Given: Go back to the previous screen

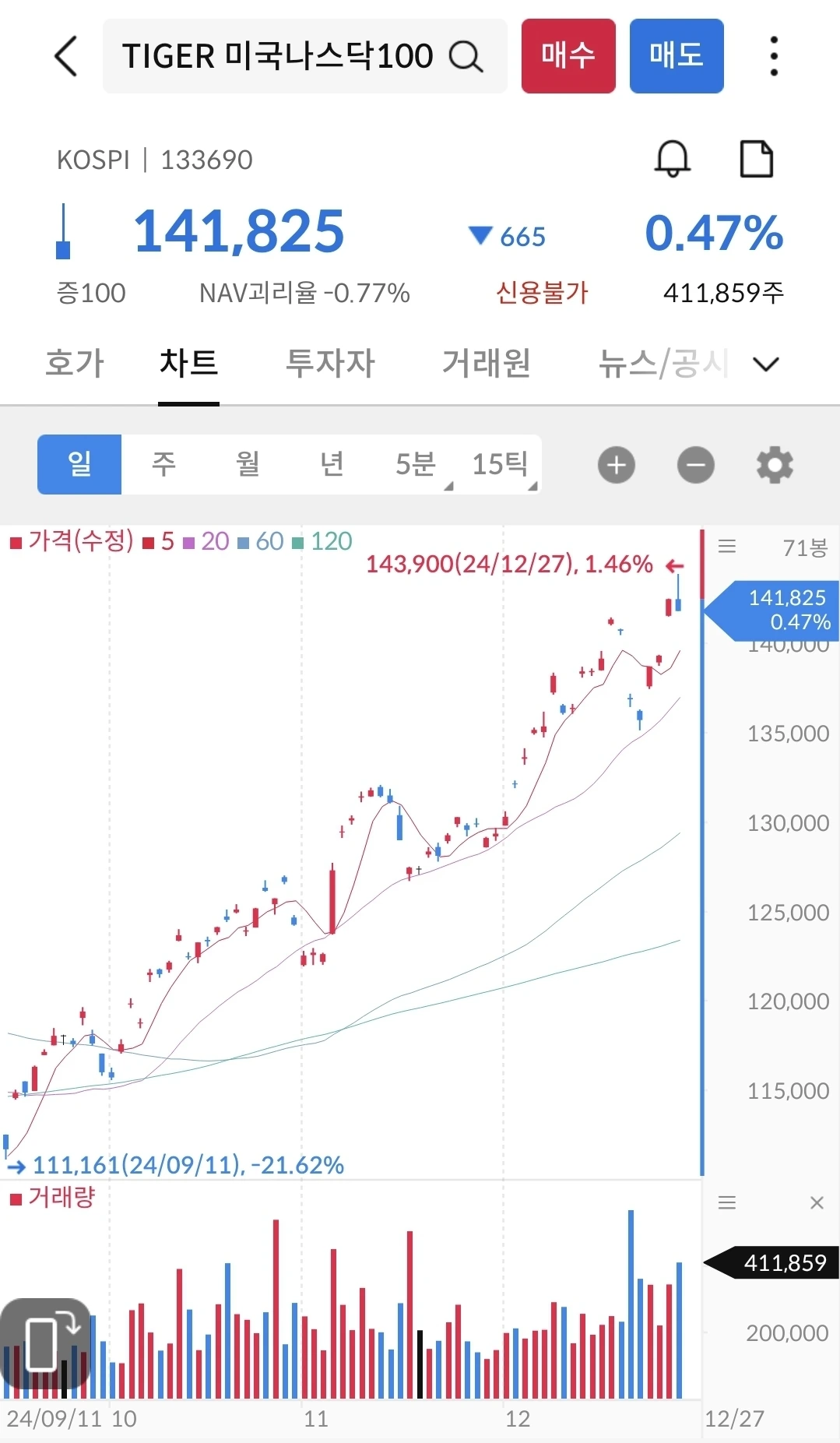Looking at the screenshot, I should coord(67,56).
